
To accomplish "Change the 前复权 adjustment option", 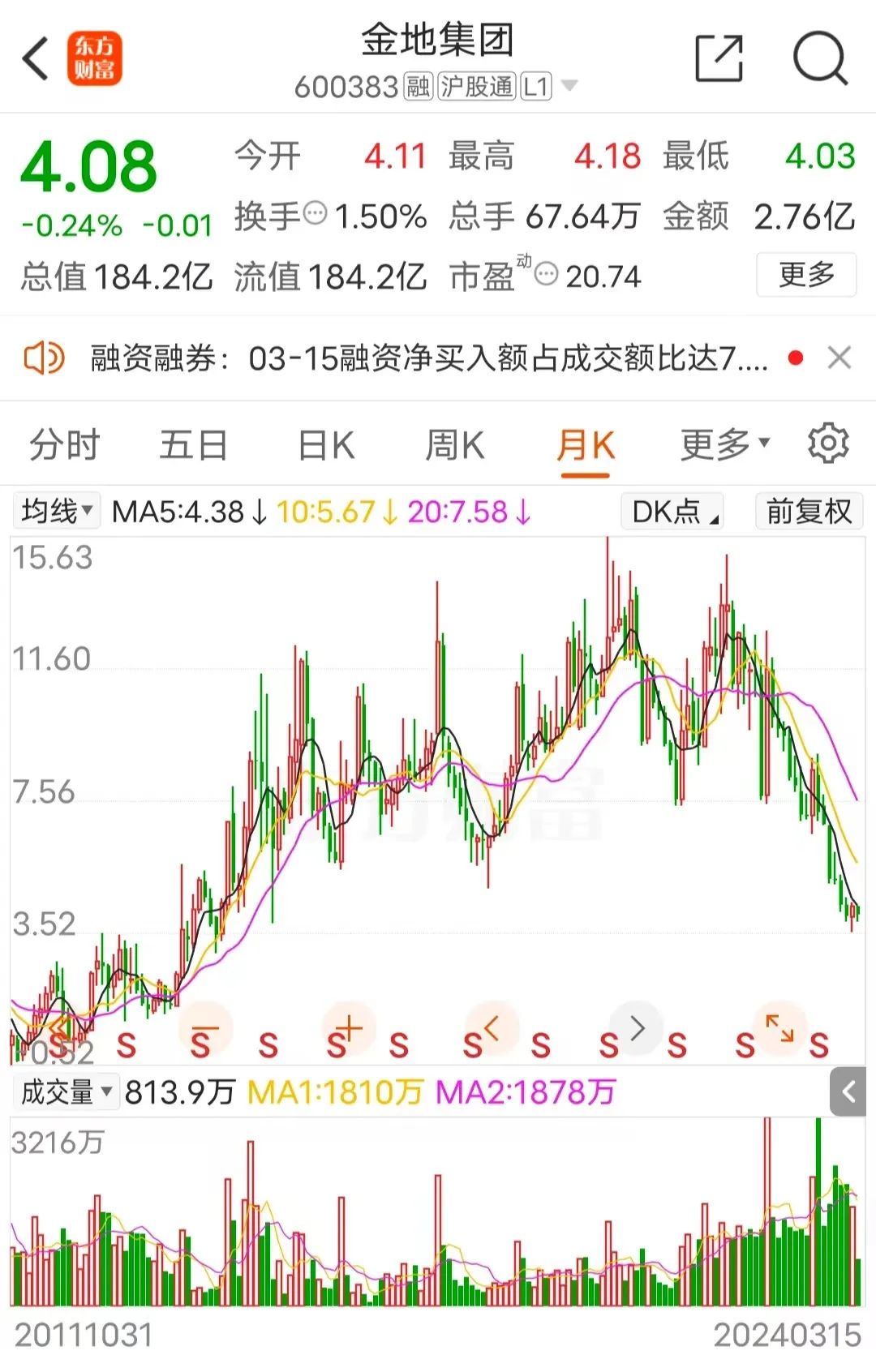I will [x=809, y=512].
